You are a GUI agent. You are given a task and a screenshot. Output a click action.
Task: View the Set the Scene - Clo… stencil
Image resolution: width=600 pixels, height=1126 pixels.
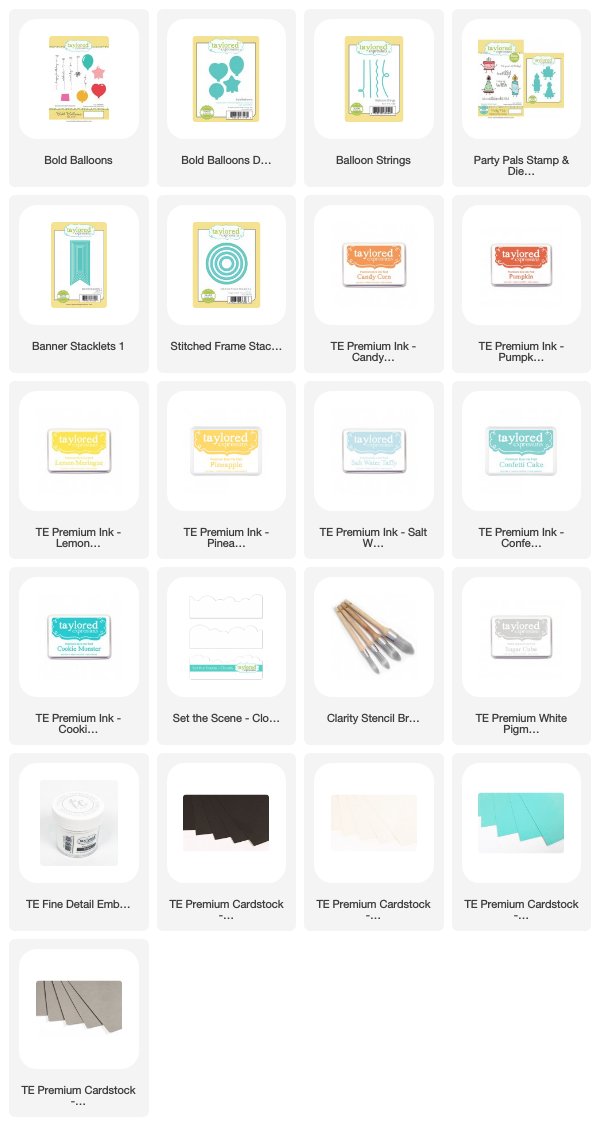(x=226, y=656)
